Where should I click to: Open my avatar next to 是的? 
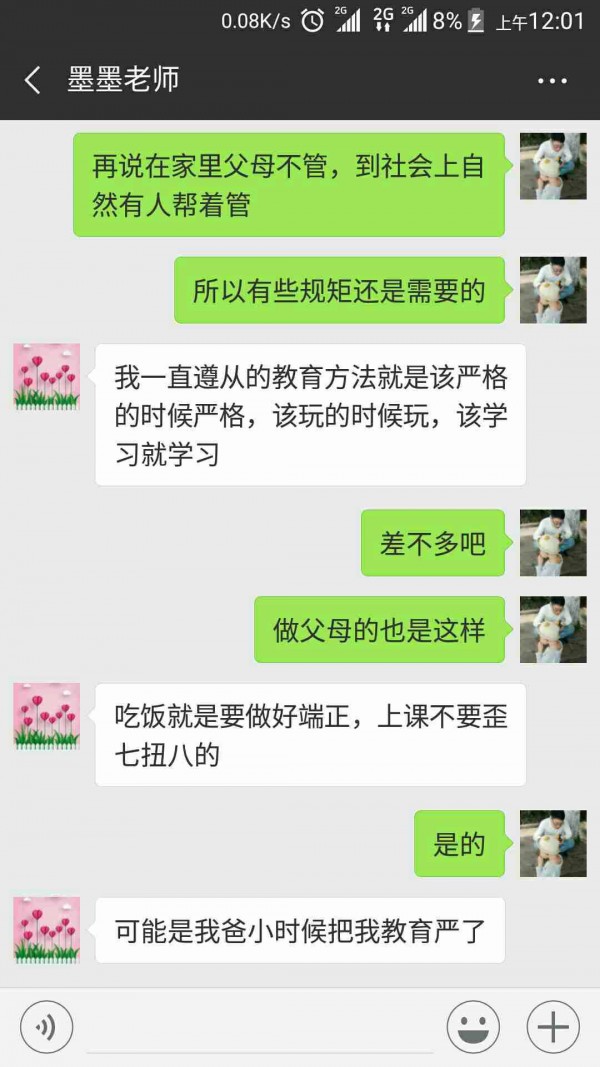(552, 843)
